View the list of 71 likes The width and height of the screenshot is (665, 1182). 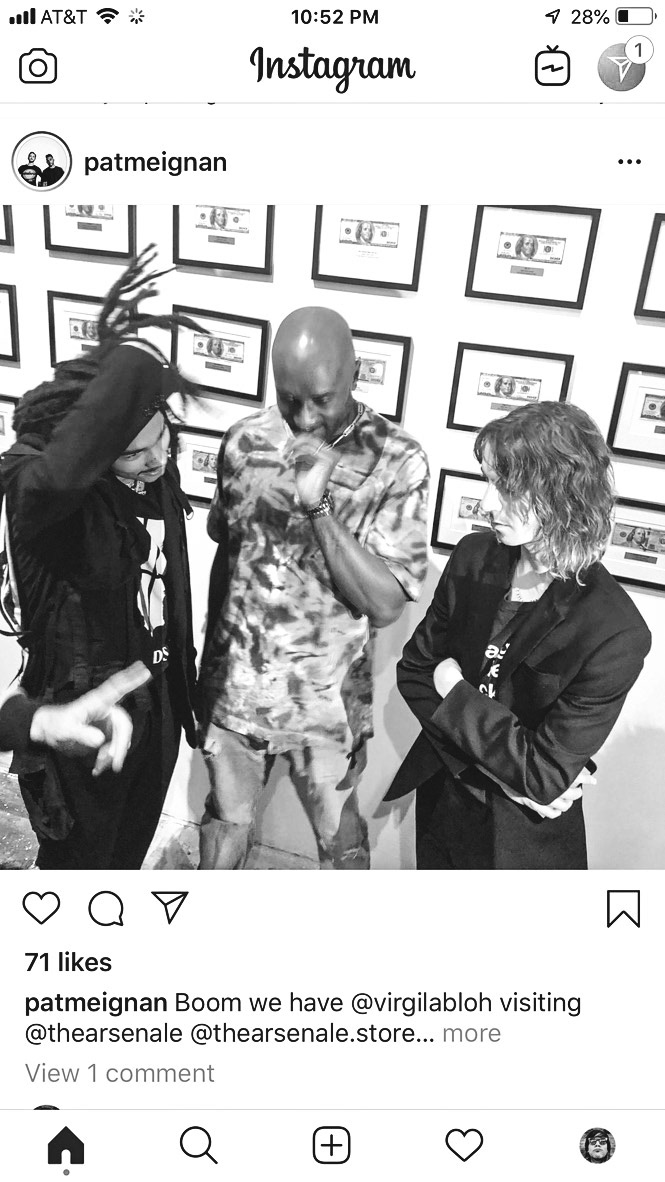click(68, 962)
